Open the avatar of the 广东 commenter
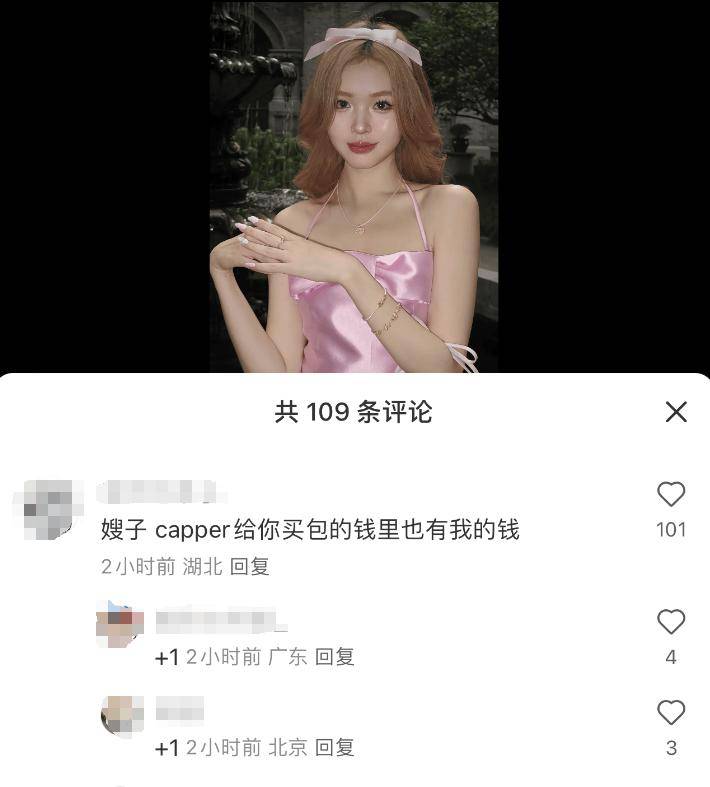 point(121,625)
